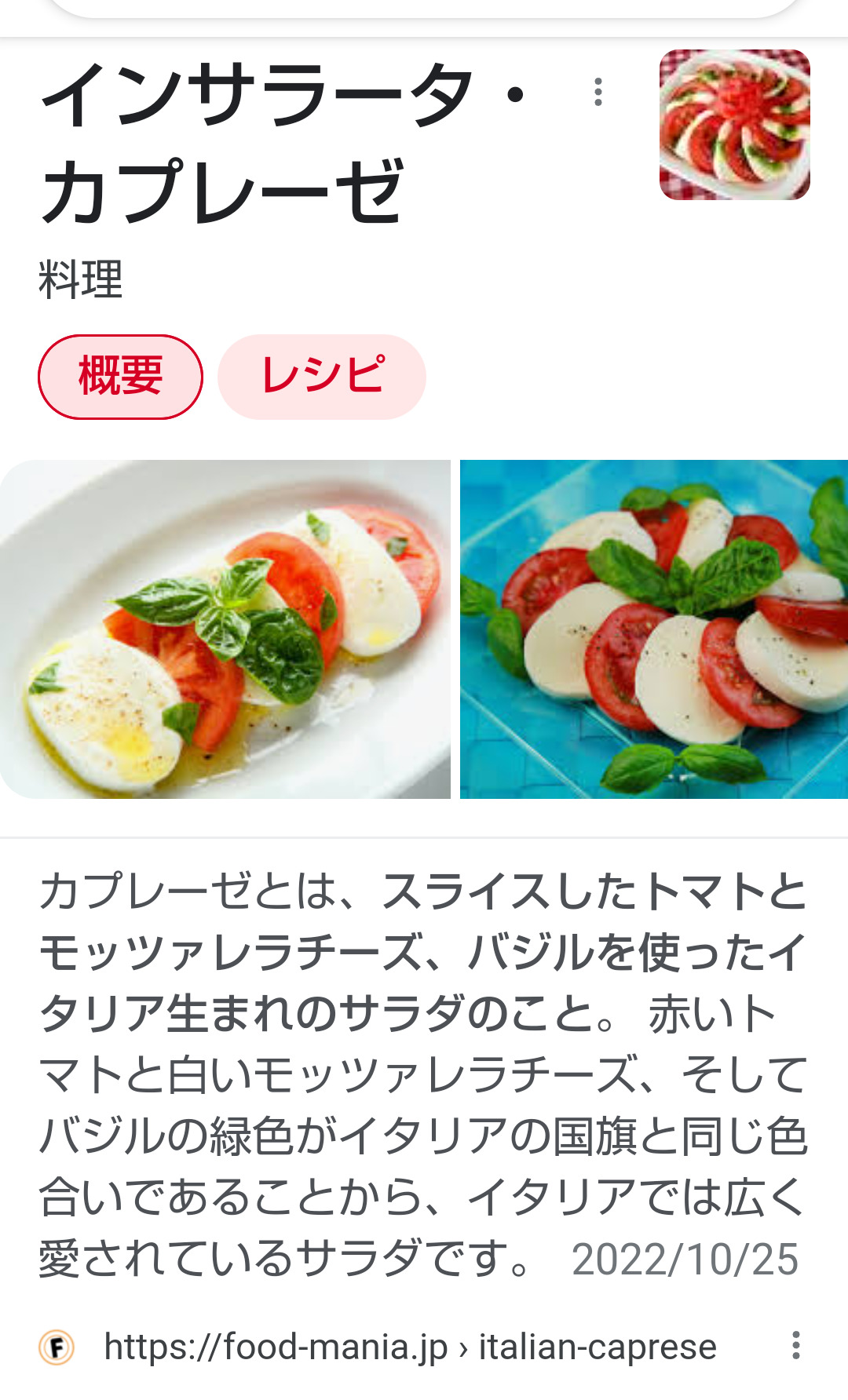Image resolution: width=848 pixels, height=1400 pixels.
Task: Open the caprese thumbnail in the header
Action: point(735,125)
